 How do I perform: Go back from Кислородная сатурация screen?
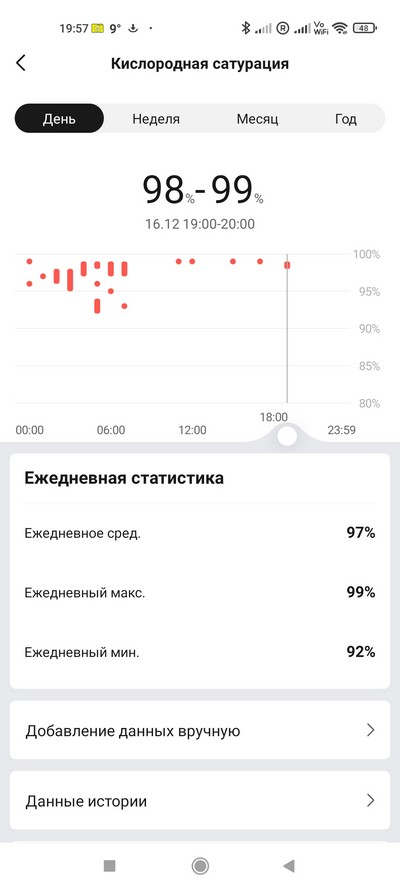click(x=21, y=63)
